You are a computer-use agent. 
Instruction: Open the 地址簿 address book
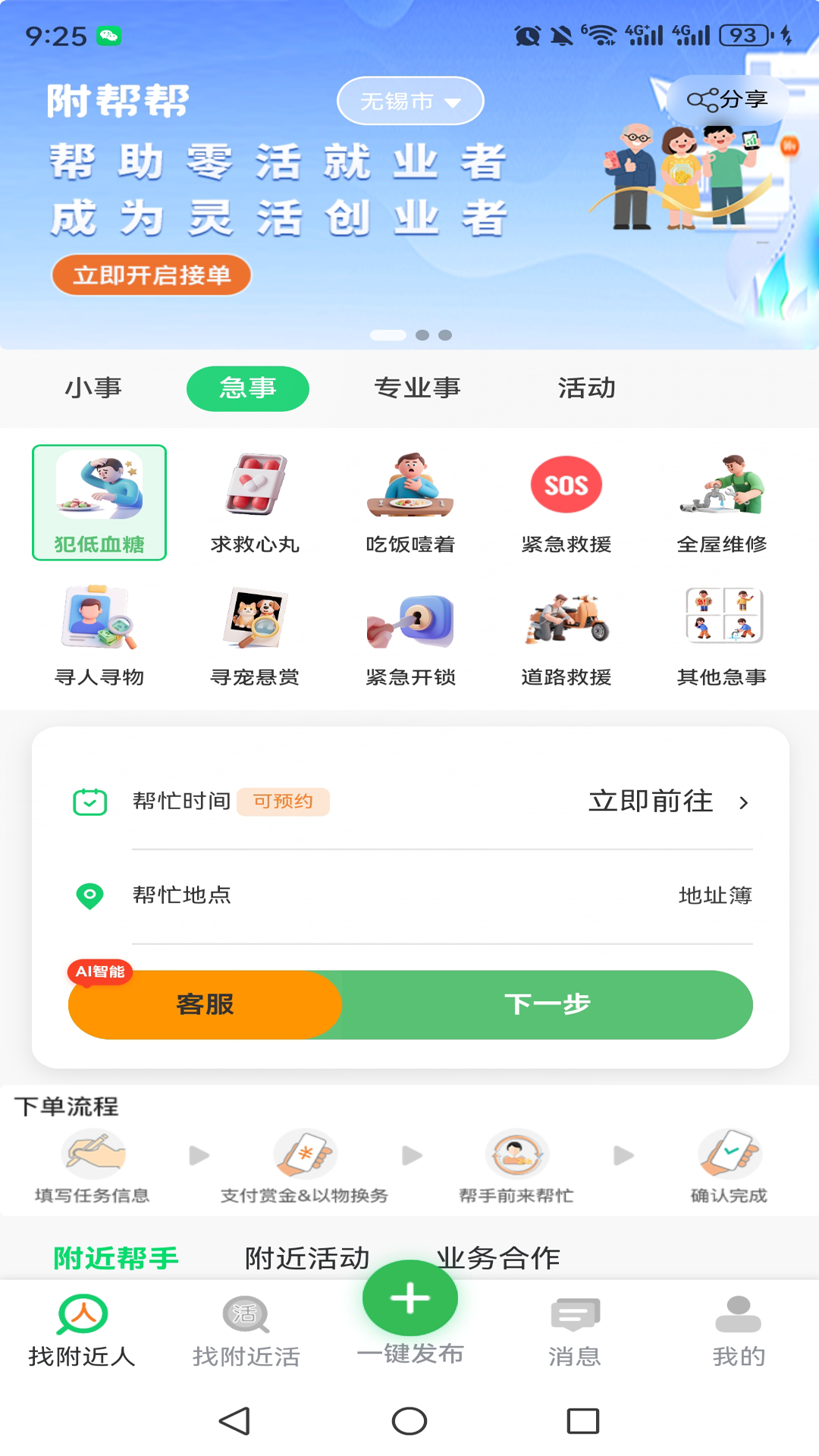coord(716,896)
